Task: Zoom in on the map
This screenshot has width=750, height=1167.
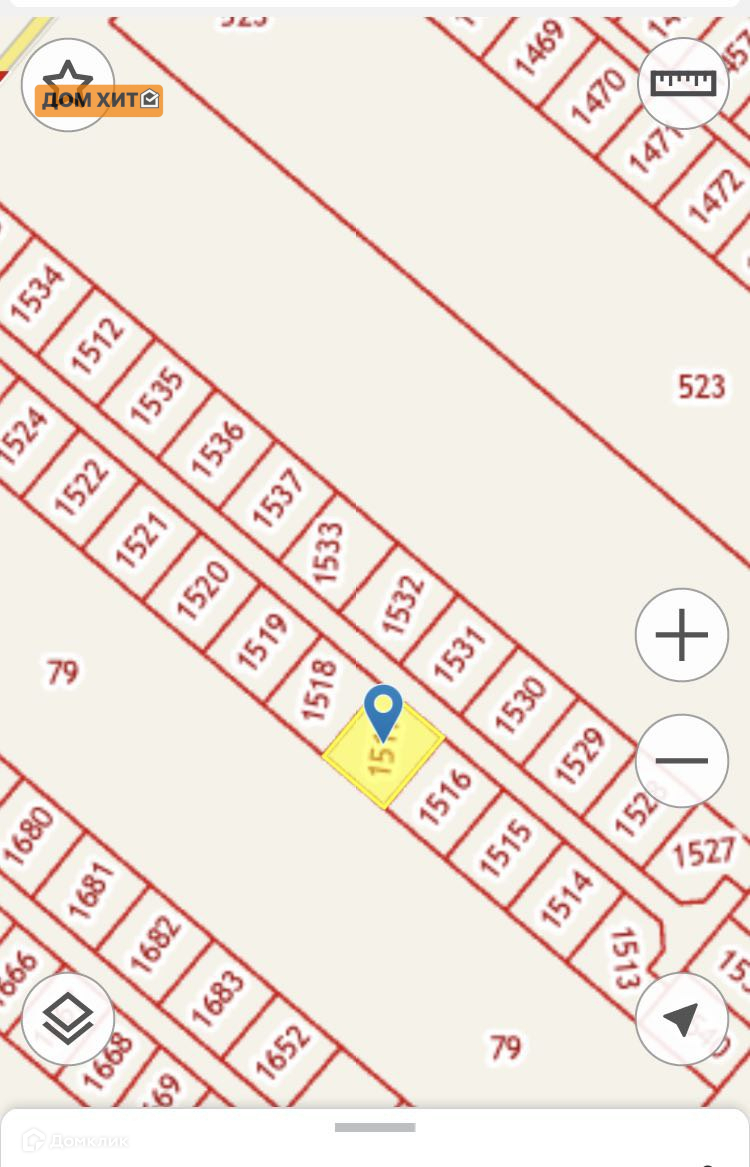Action: [x=682, y=635]
